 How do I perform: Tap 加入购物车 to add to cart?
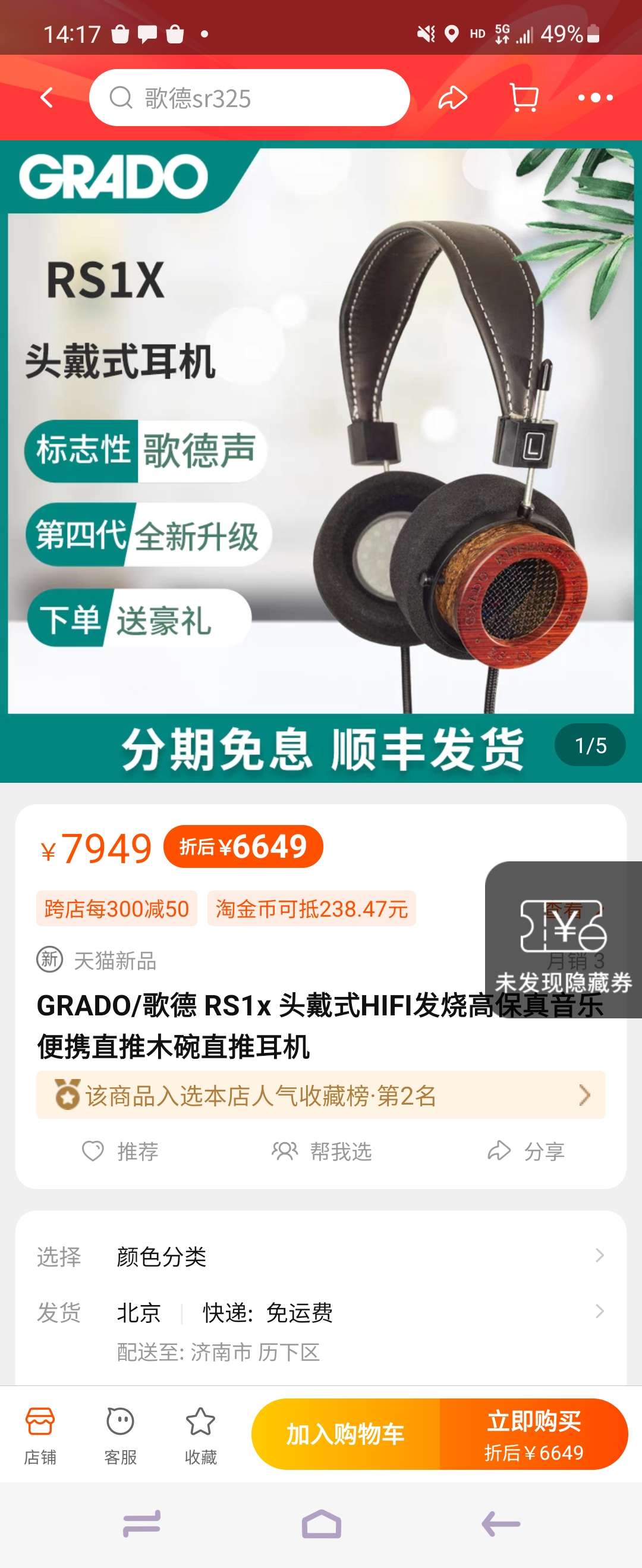(345, 1434)
